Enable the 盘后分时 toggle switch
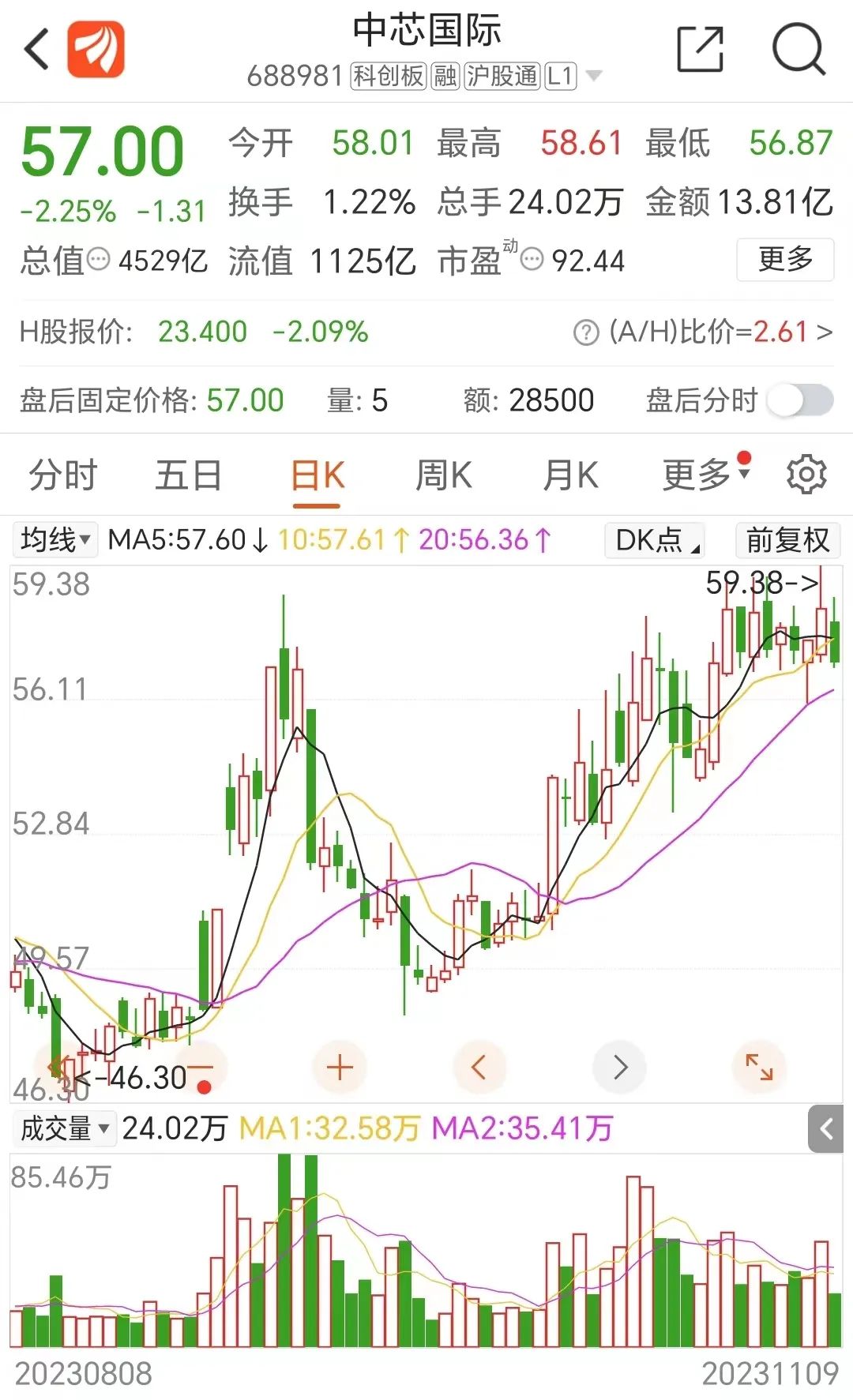Viewport: 853px width, 1400px height. click(799, 400)
